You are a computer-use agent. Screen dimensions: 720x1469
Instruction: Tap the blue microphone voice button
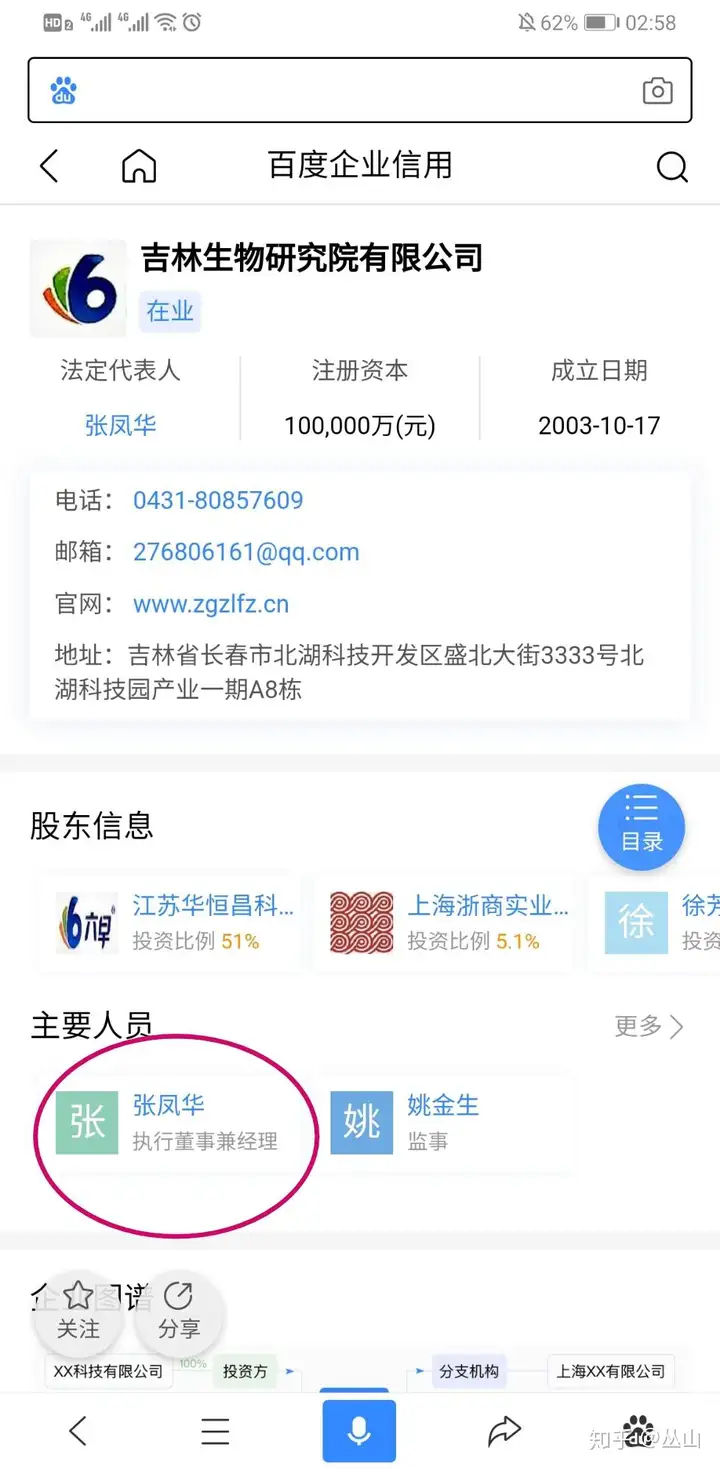[x=359, y=1431]
